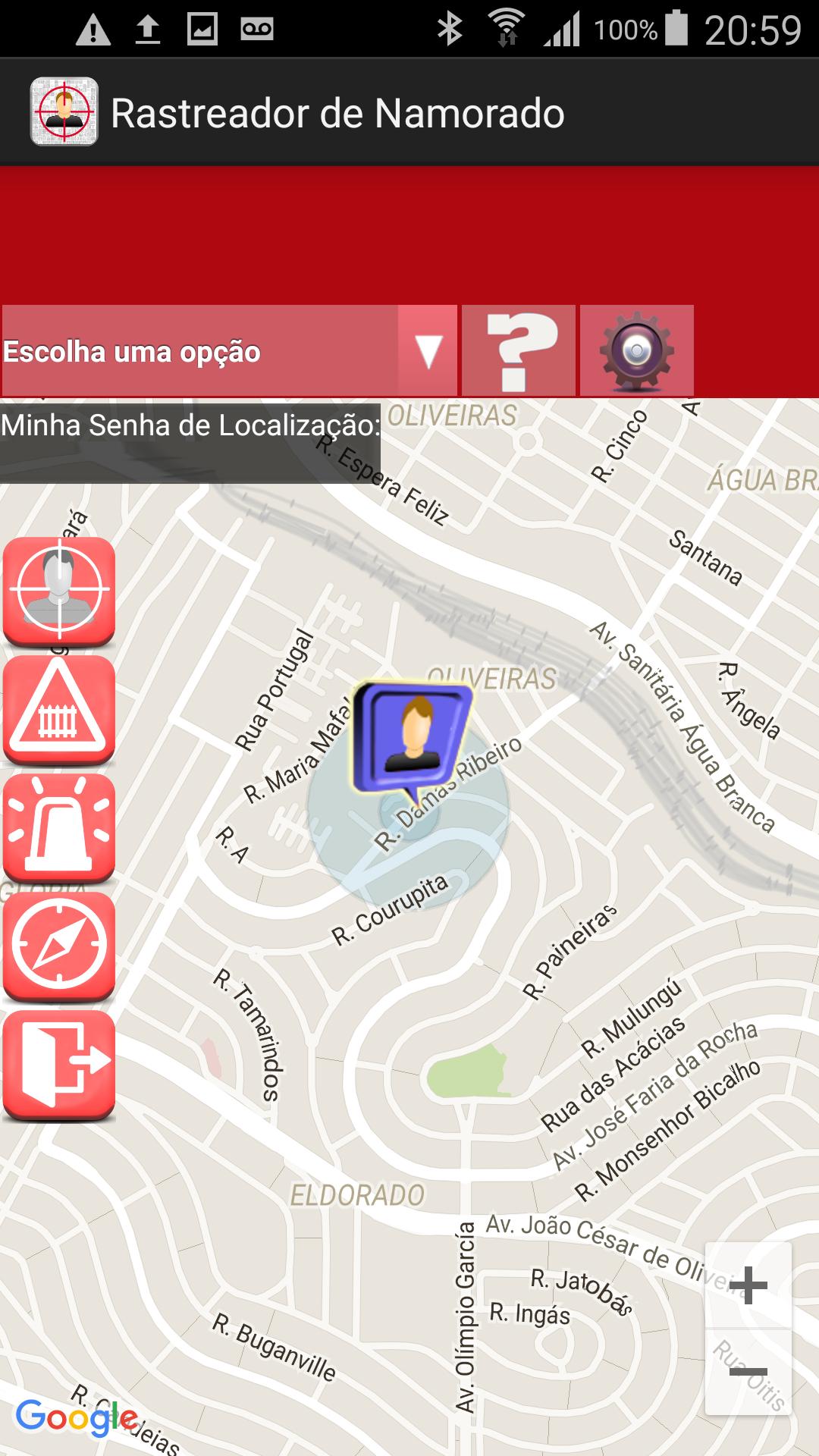Expand the 'Escolha uma opção' dropdown
The image size is (819, 1456).
click(229, 351)
